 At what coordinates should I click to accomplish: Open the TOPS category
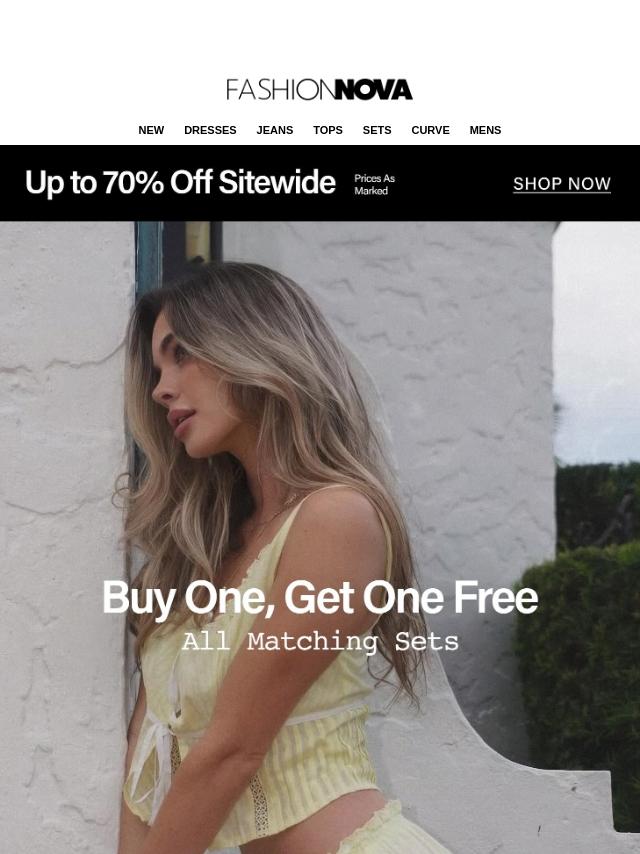(x=327, y=130)
